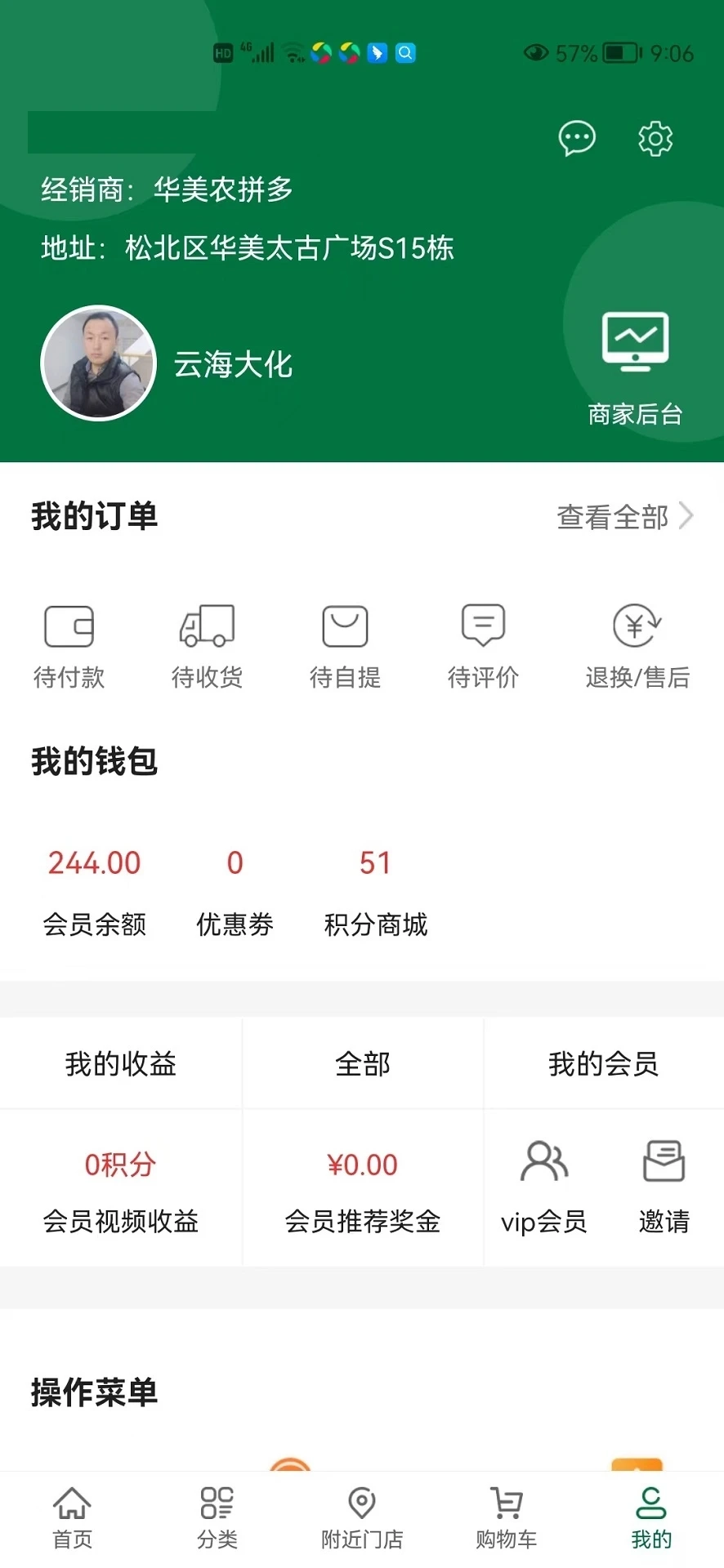Navigate to 附近门店 nearby stores tab
The image size is (724, 1568).
[362, 1517]
